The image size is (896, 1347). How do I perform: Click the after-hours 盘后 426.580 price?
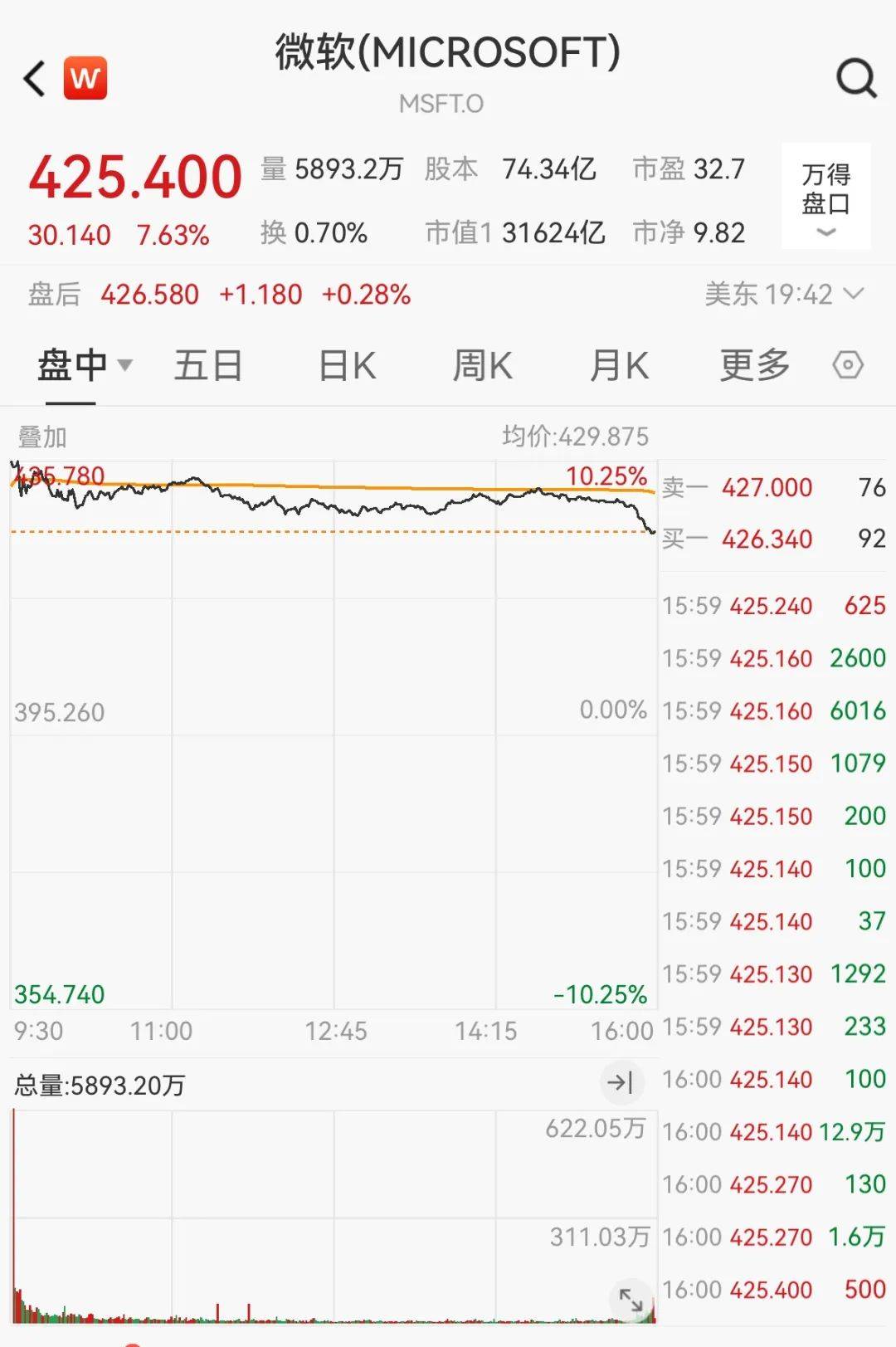(x=149, y=295)
